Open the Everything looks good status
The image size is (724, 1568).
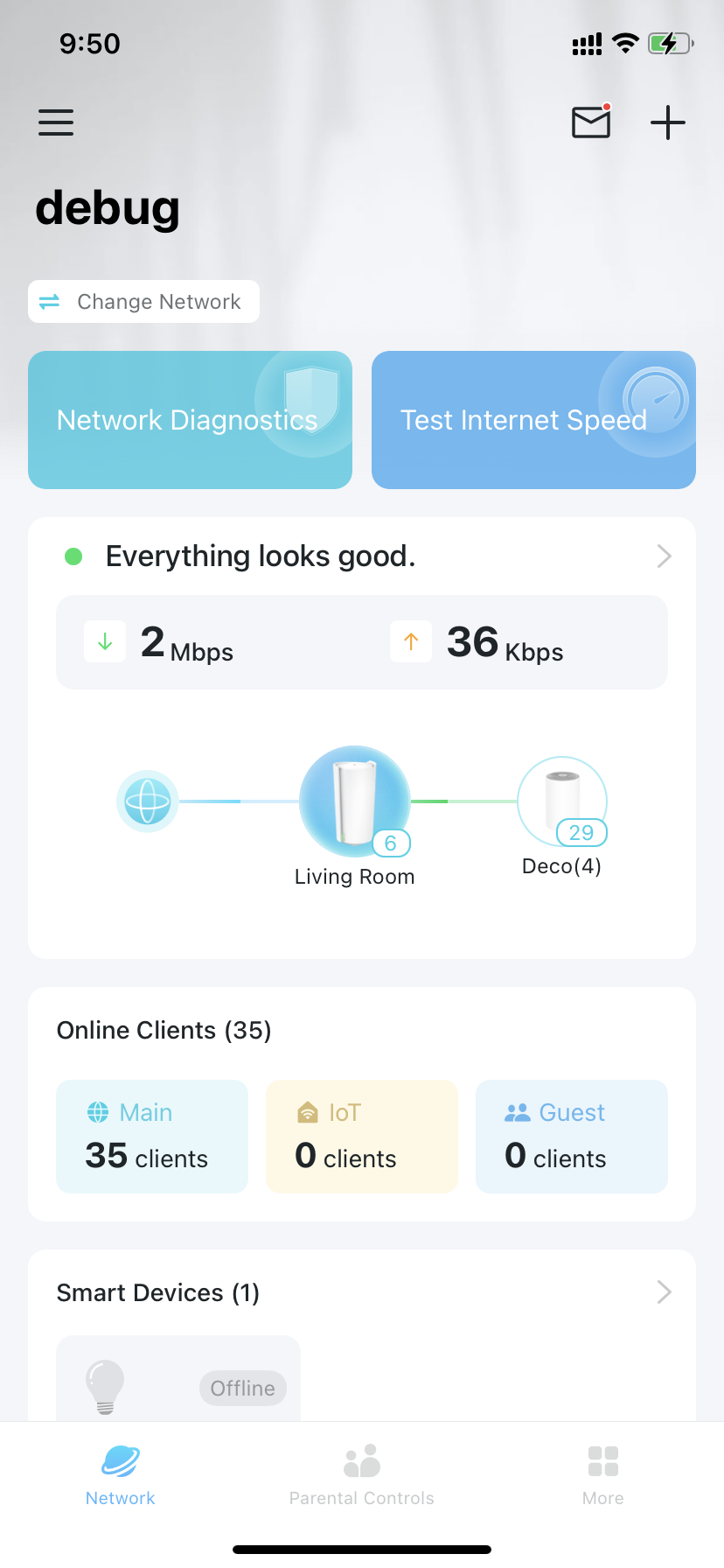tap(362, 556)
